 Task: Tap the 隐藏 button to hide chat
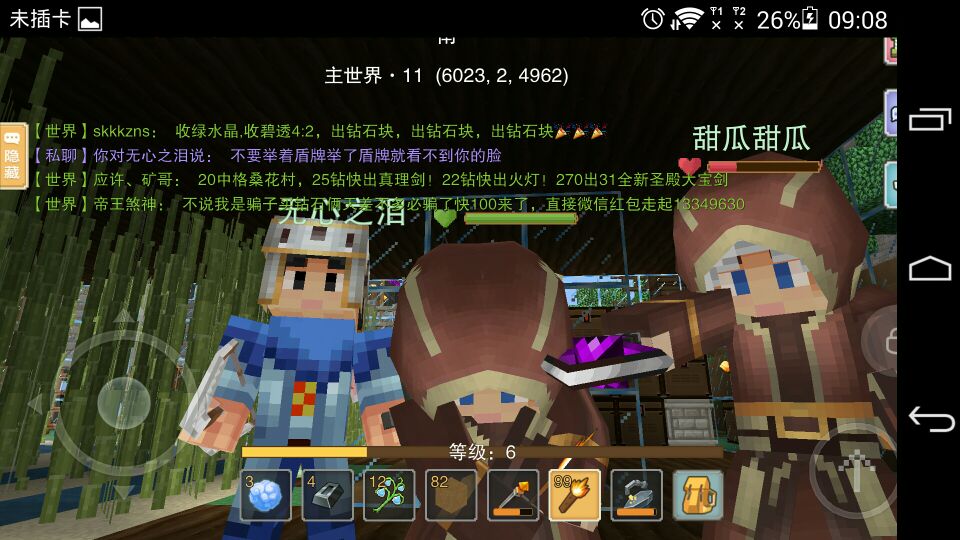click(x=13, y=157)
